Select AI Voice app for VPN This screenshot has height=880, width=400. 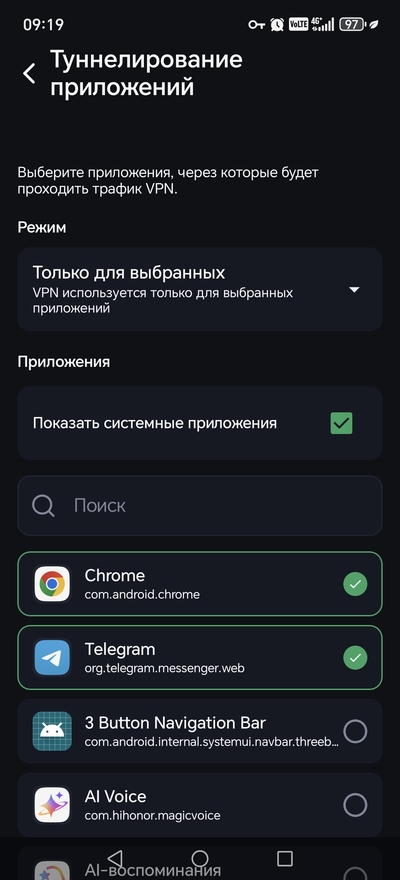[200, 805]
